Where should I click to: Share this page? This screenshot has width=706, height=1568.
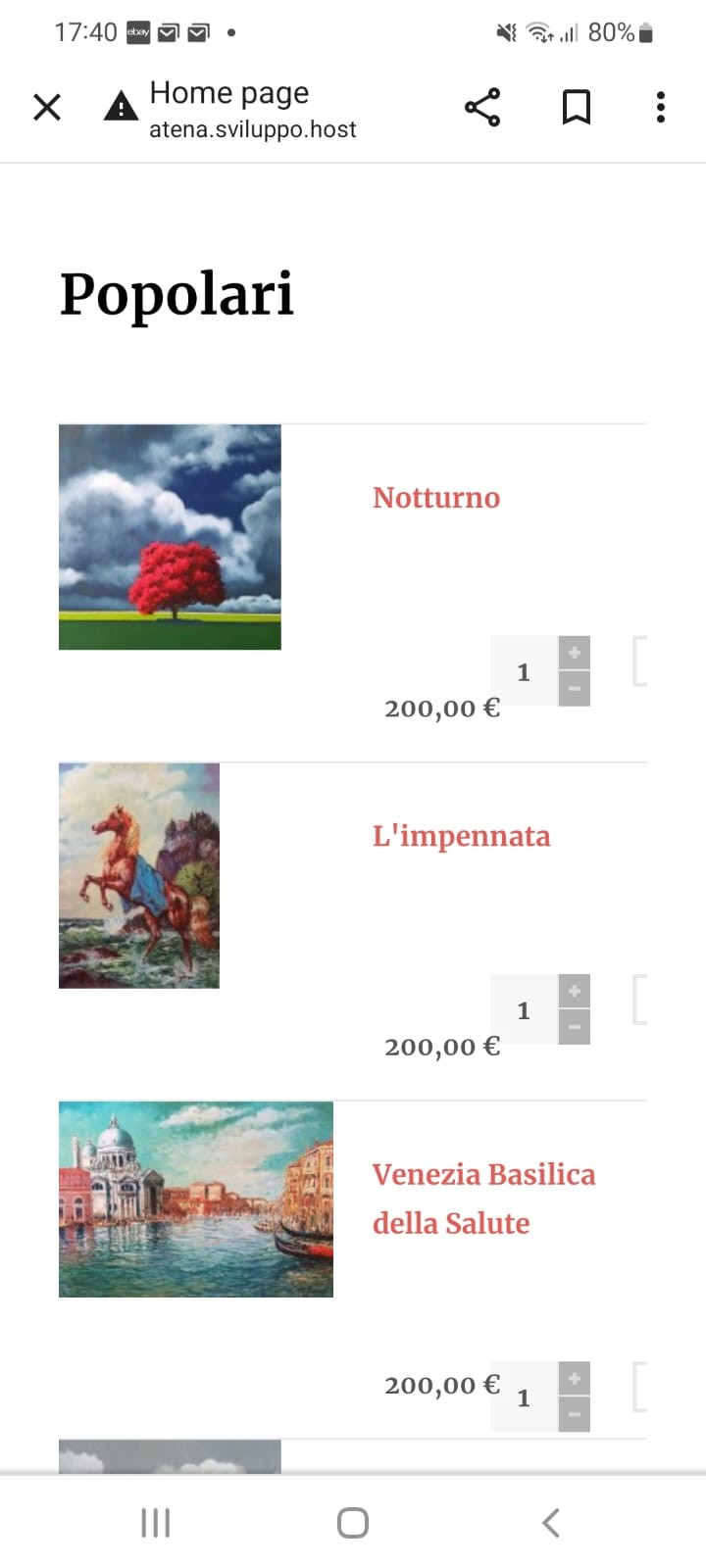481,107
